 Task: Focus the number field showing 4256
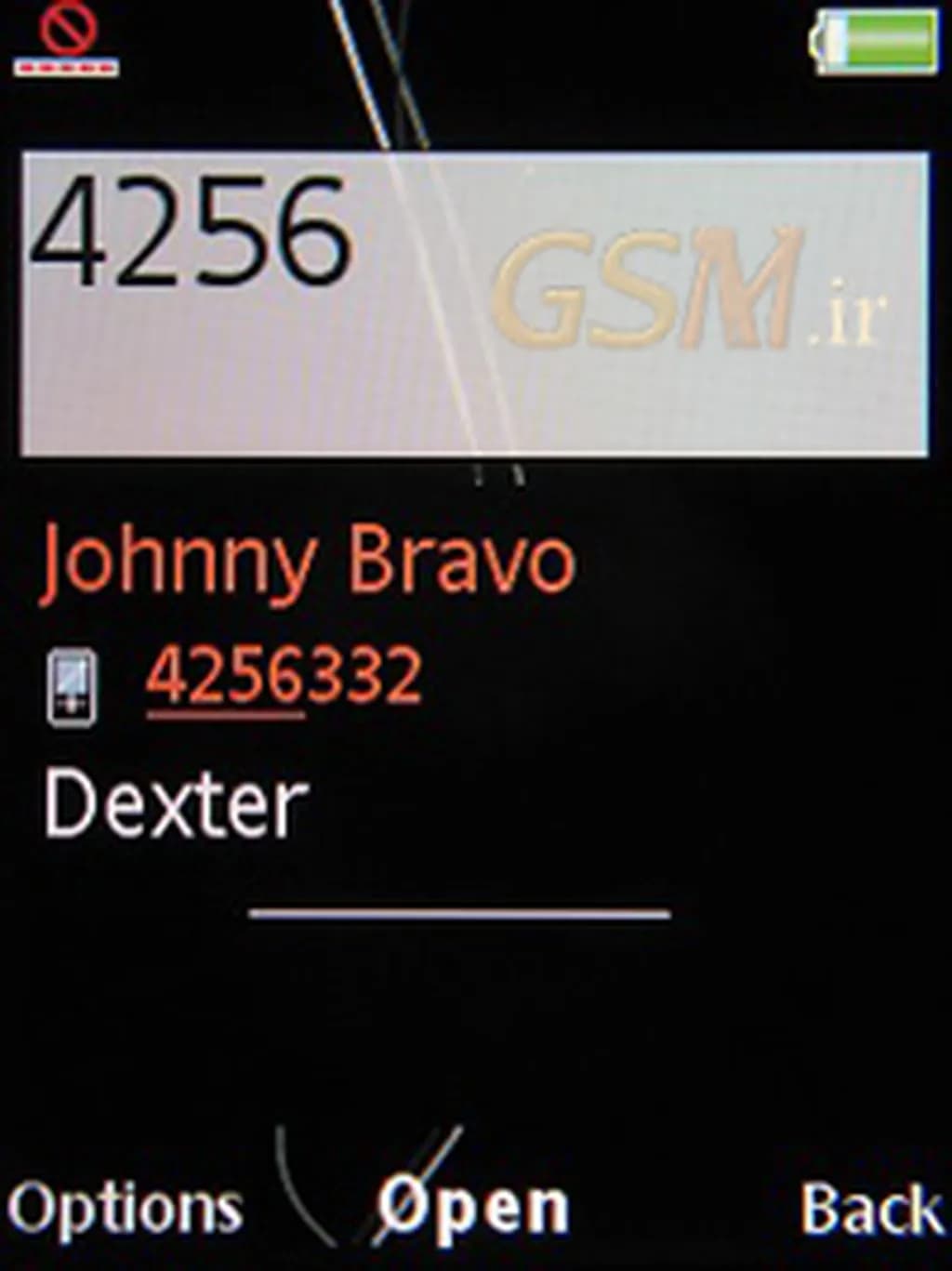coord(474,304)
